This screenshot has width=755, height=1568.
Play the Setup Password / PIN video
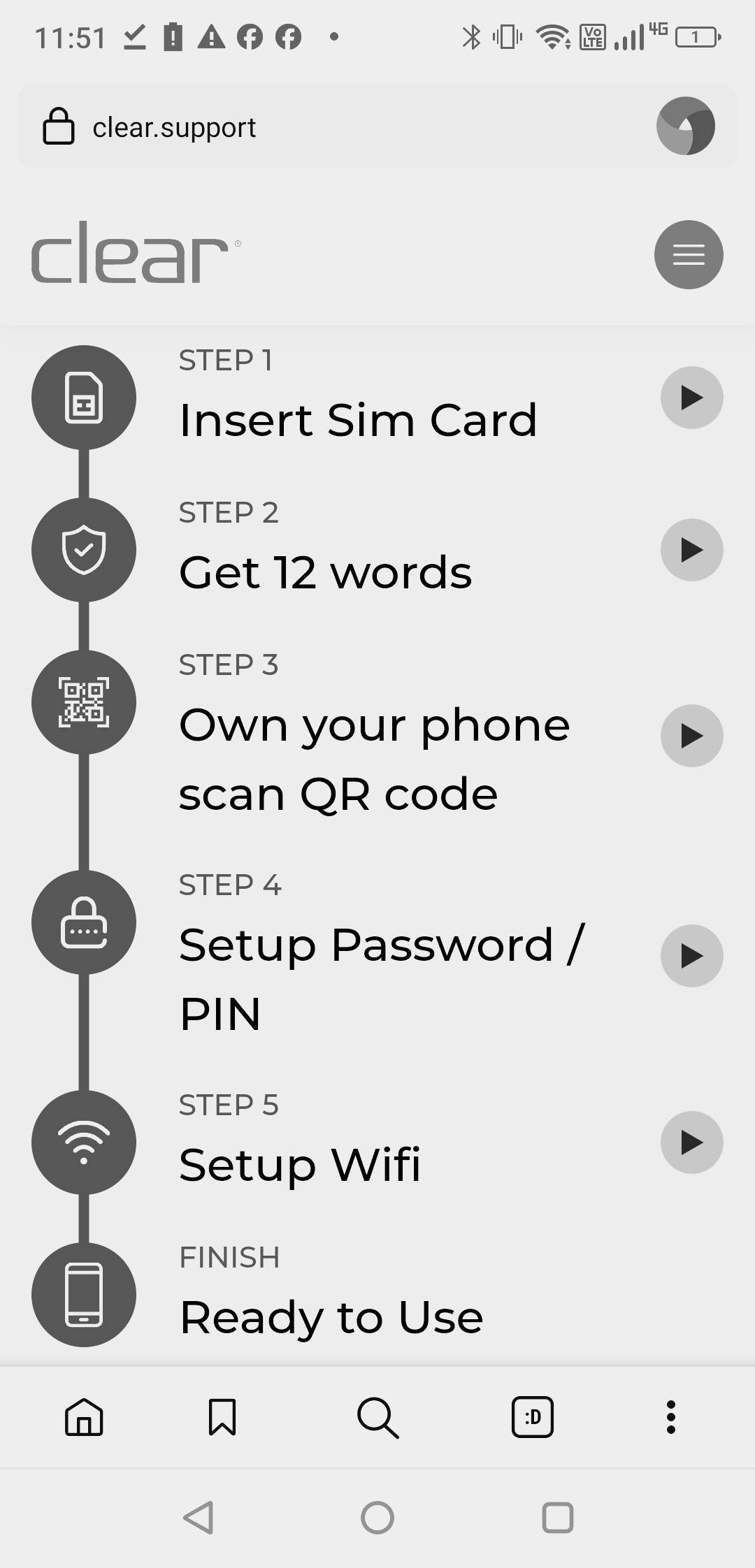click(691, 956)
